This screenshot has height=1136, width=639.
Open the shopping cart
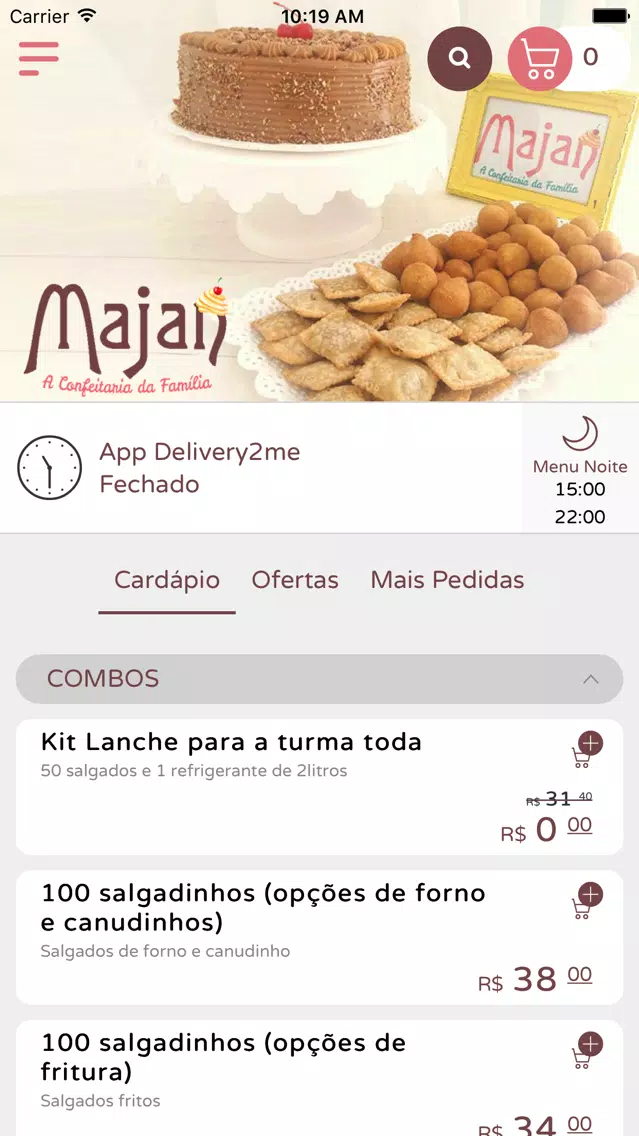point(540,59)
